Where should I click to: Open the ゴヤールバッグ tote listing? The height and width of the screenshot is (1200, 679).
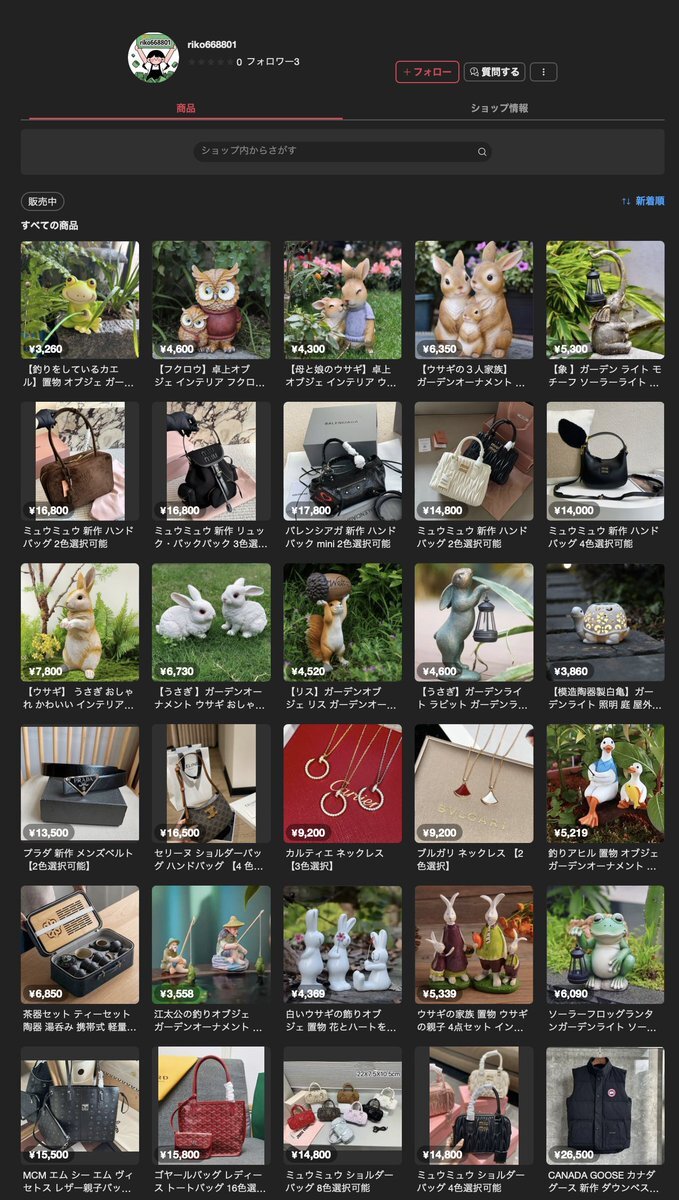pos(211,1105)
